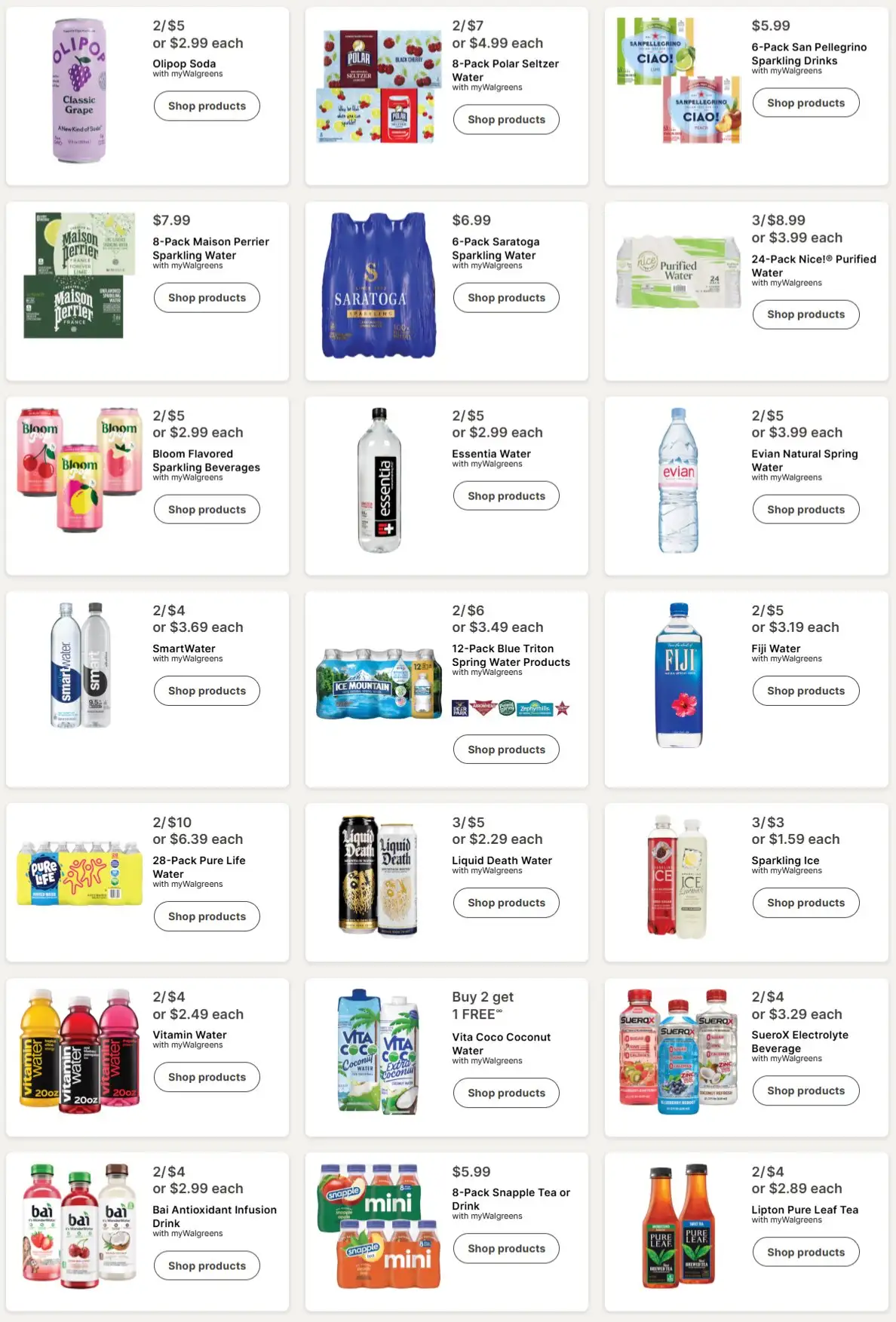The width and height of the screenshot is (896, 1322).
Task: Shop products for Bloom Sparkling Beverages
Action: (207, 510)
